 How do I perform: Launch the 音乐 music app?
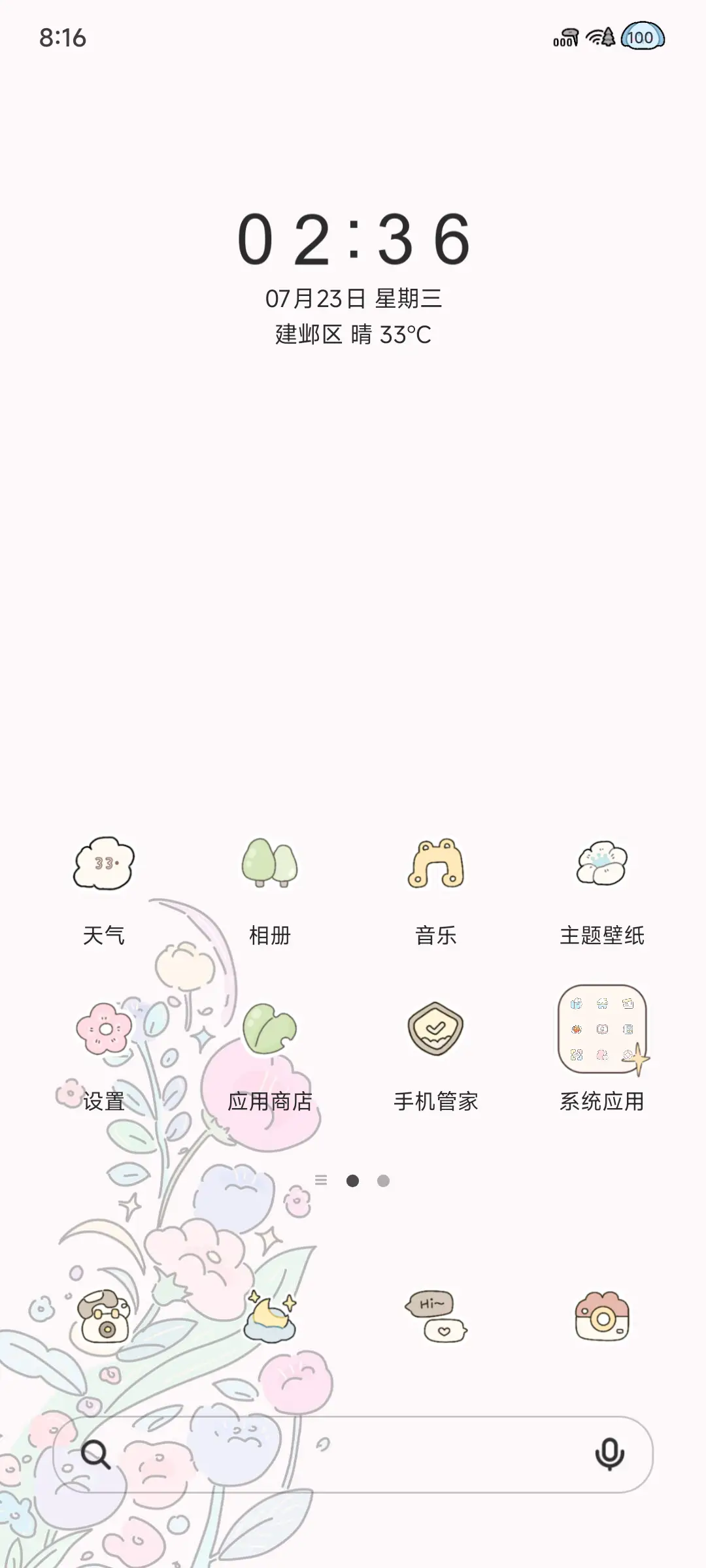436,866
